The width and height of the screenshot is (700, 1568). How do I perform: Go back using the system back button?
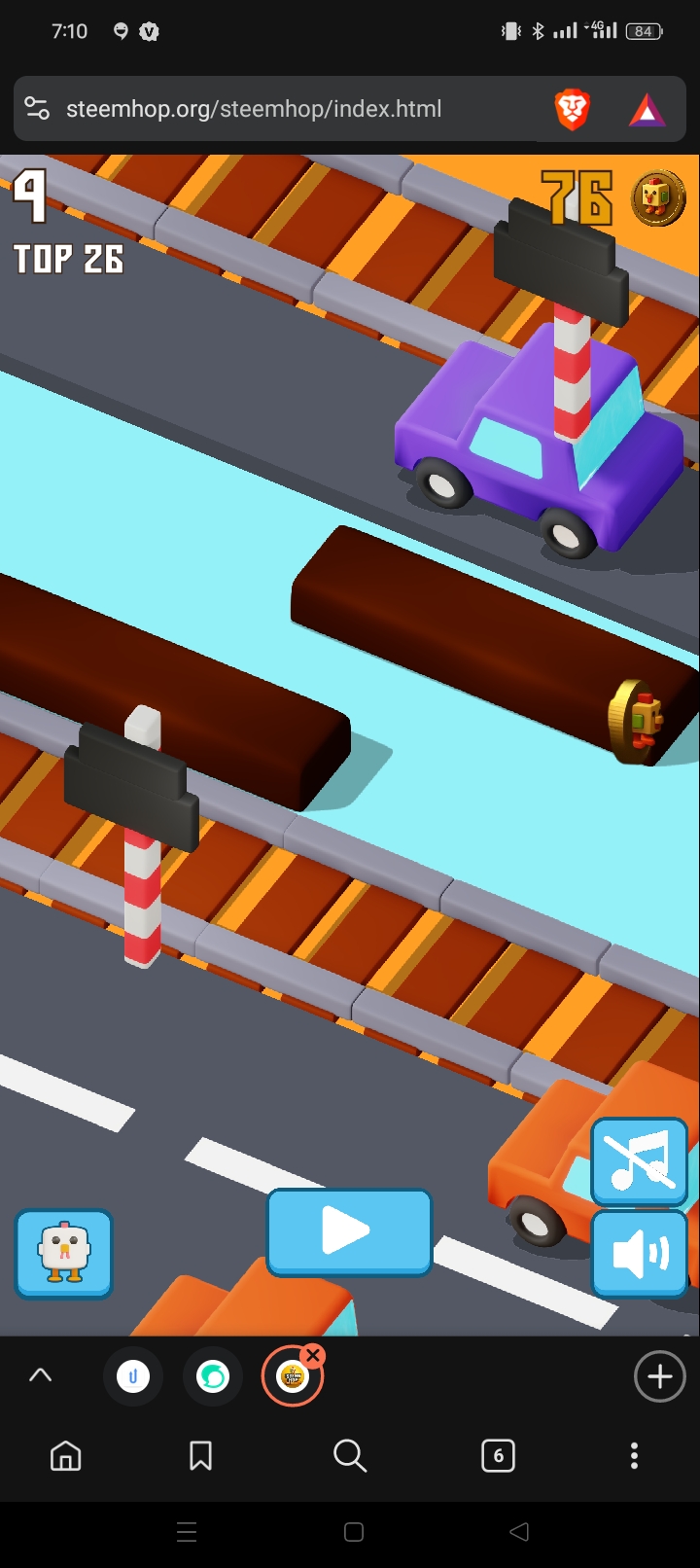pos(519,1532)
